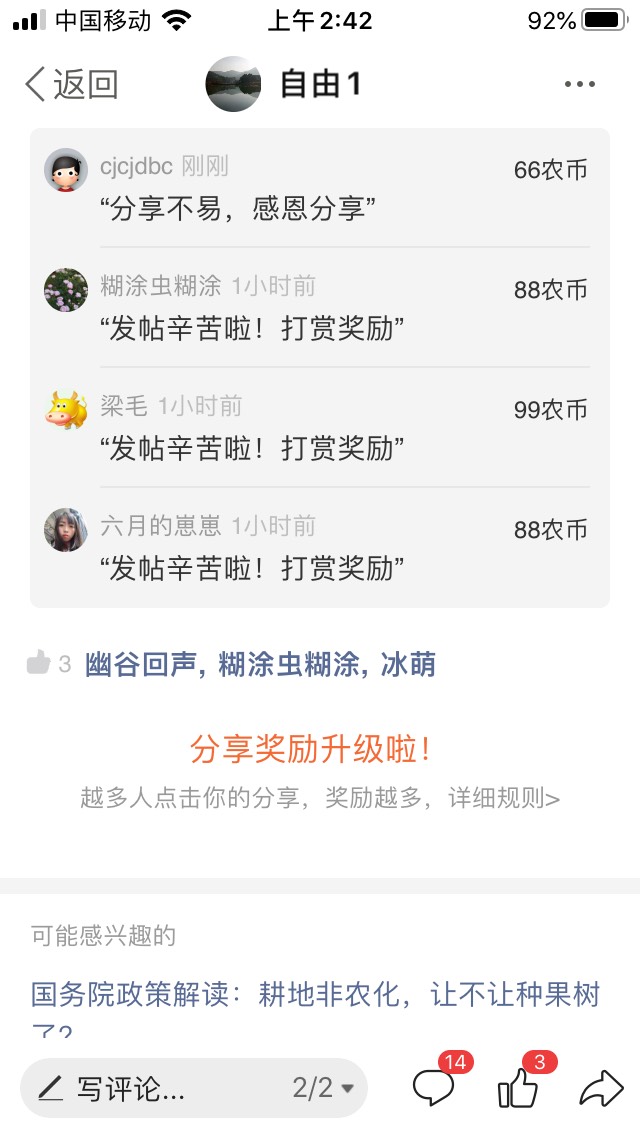Screen dimensions: 640x1136
Task: Open 六月的崽崽's avatar
Action: (x=66, y=530)
